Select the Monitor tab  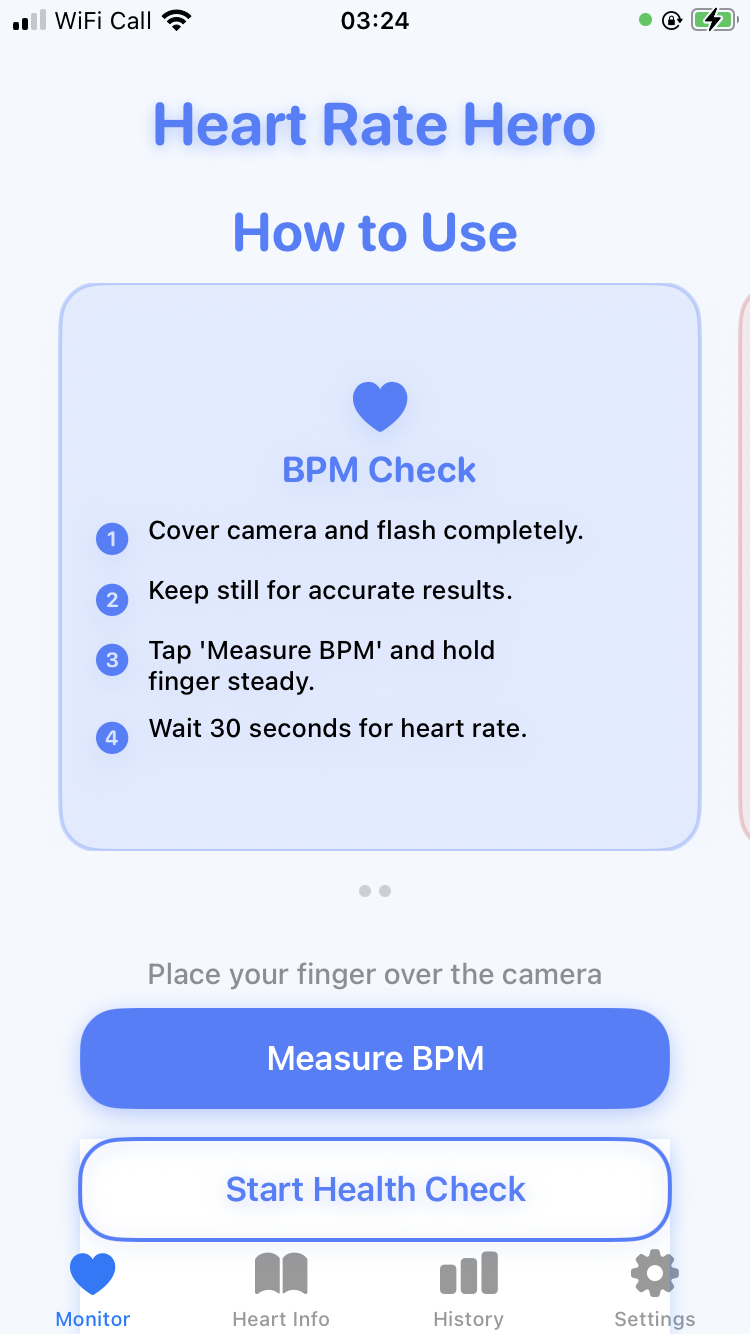93,1290
